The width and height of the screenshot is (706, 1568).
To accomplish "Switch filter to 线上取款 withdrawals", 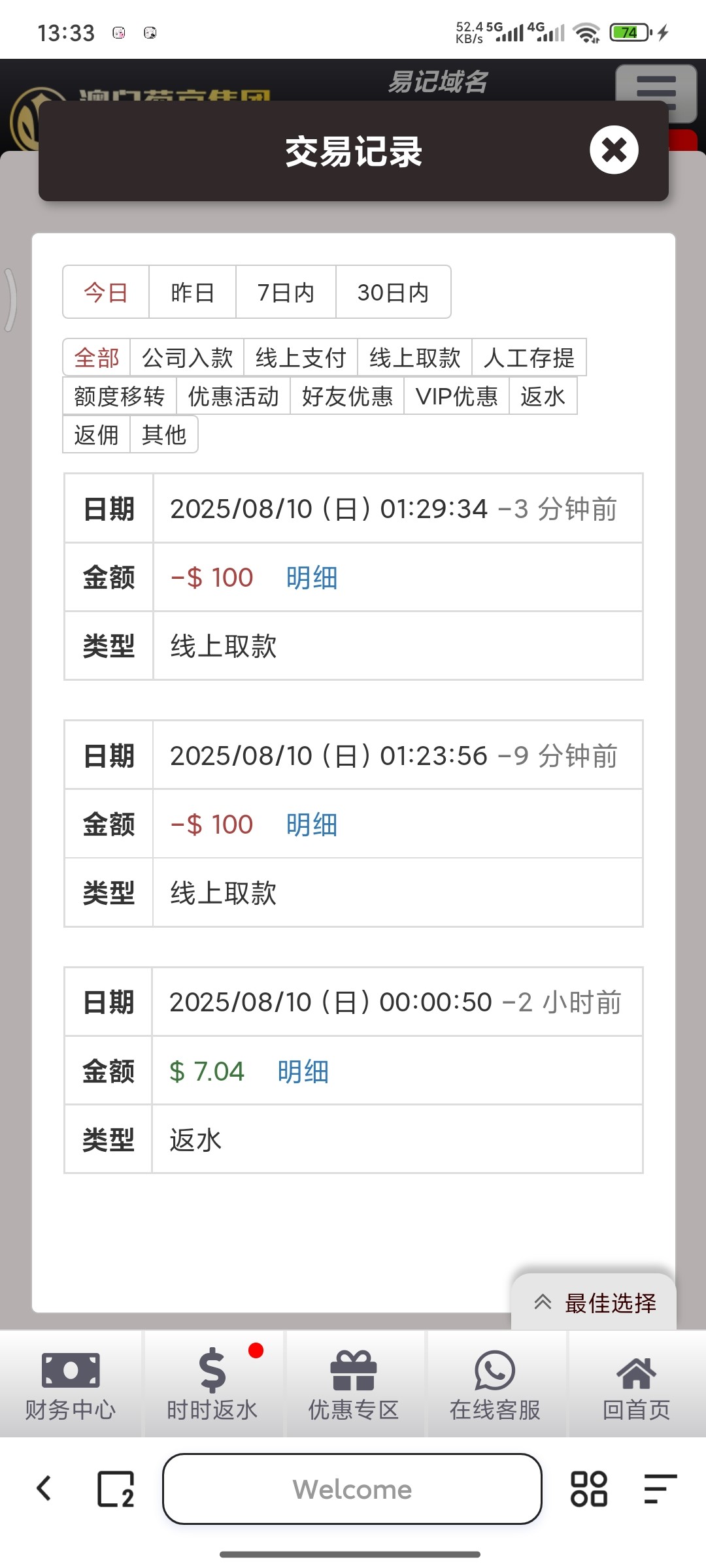I will (414, 357).
